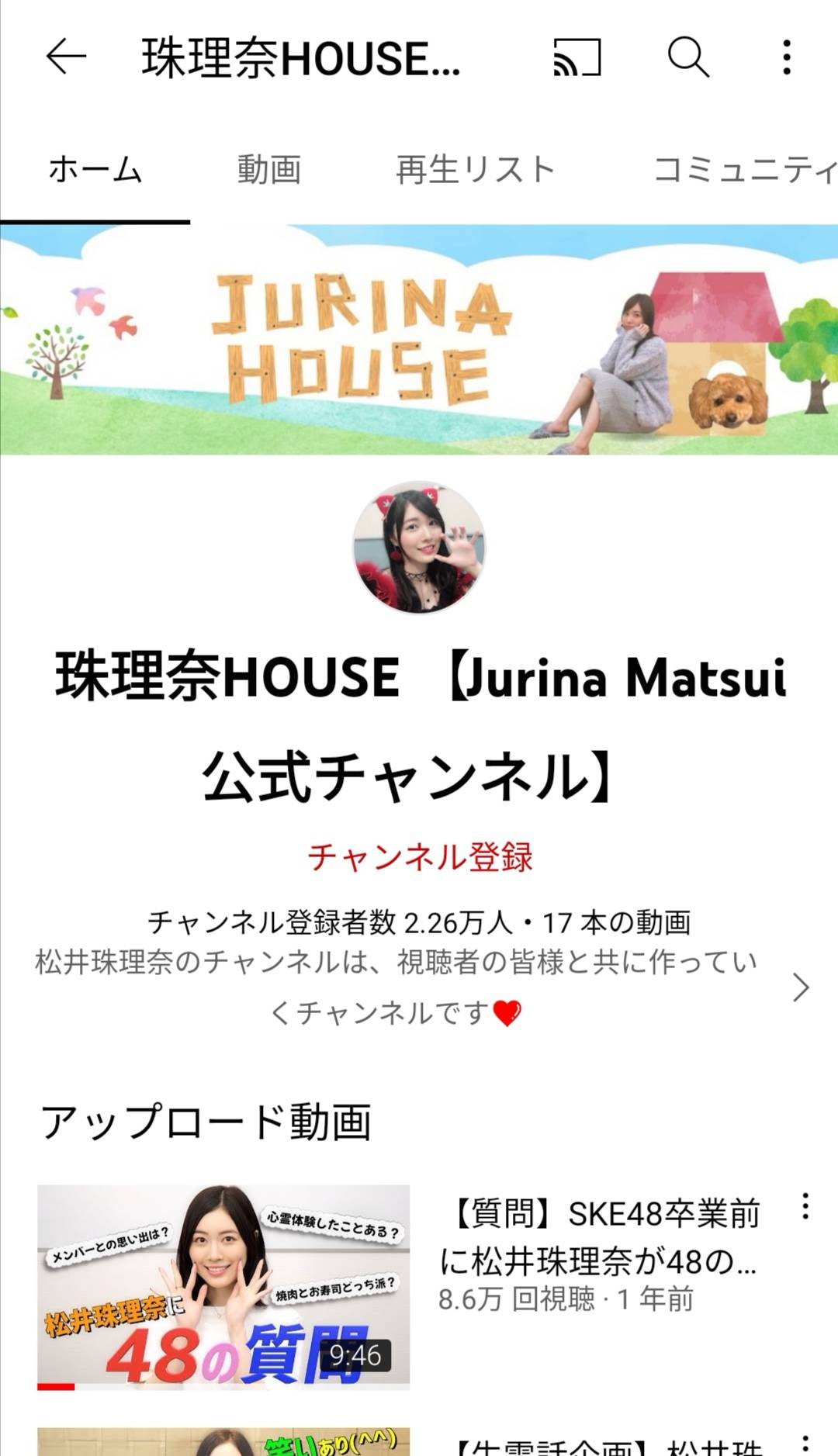Switch to the 動画 tab

coord(269,170)
